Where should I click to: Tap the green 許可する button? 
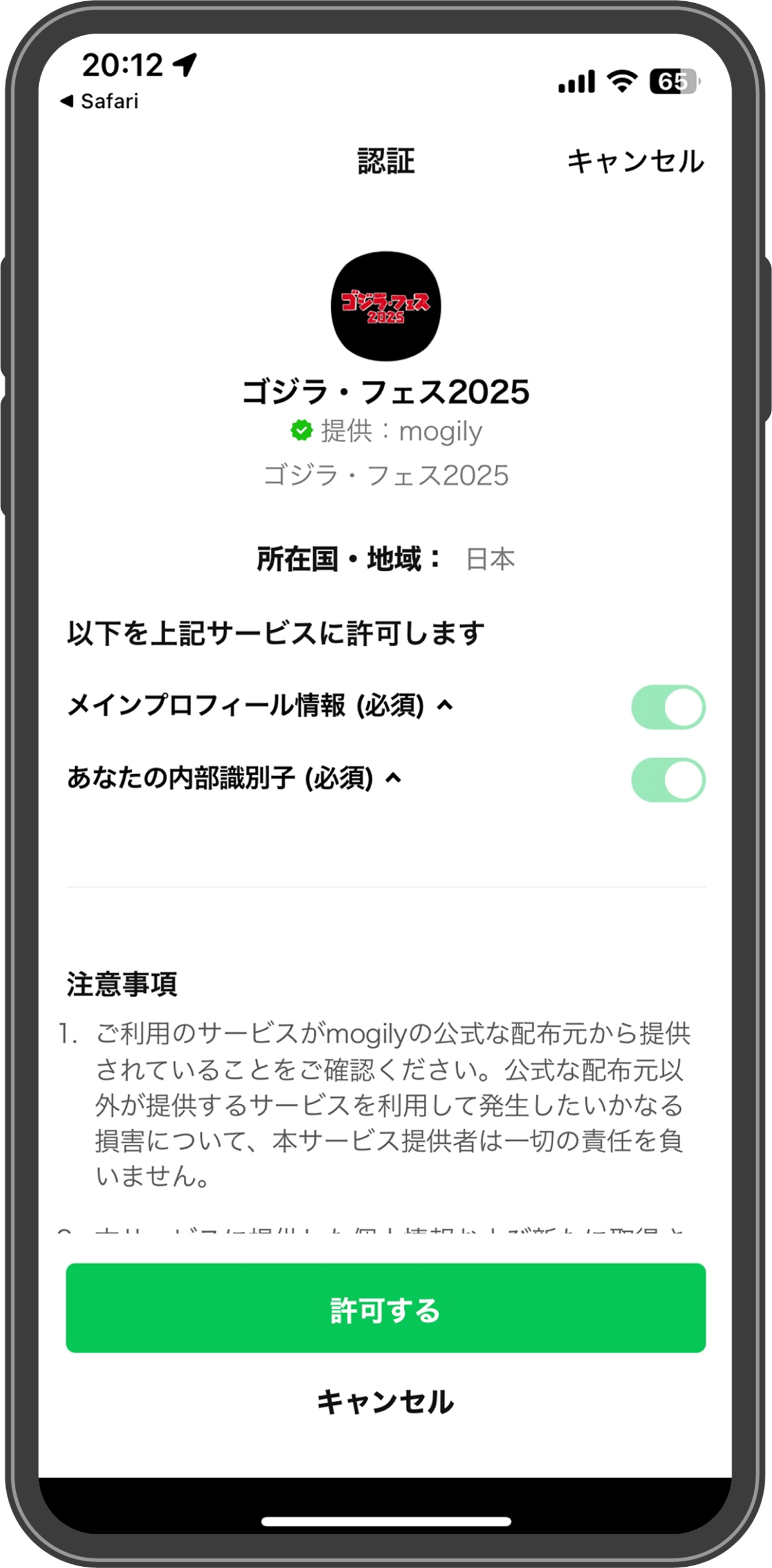tap(385, 1308)
